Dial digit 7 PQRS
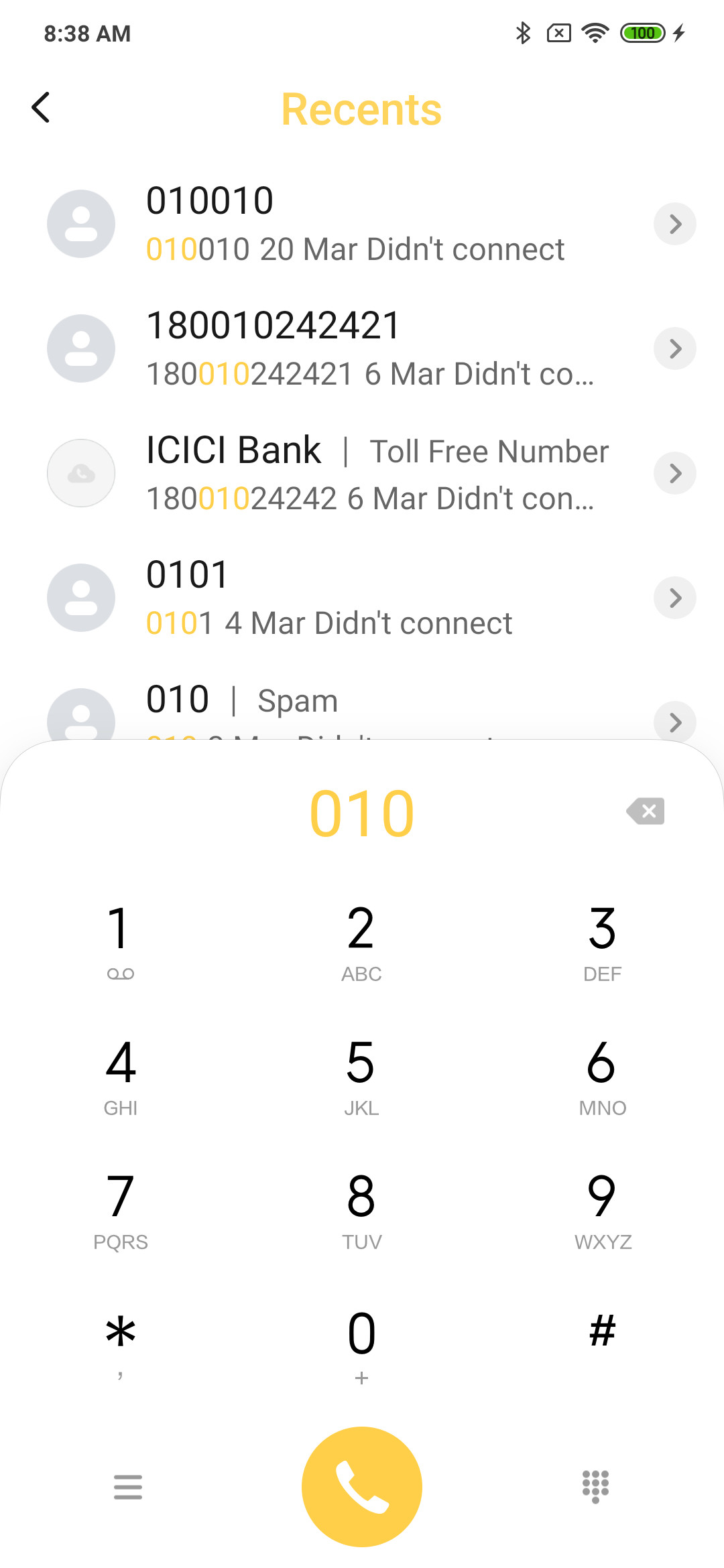 click(x=121, y=1210)
